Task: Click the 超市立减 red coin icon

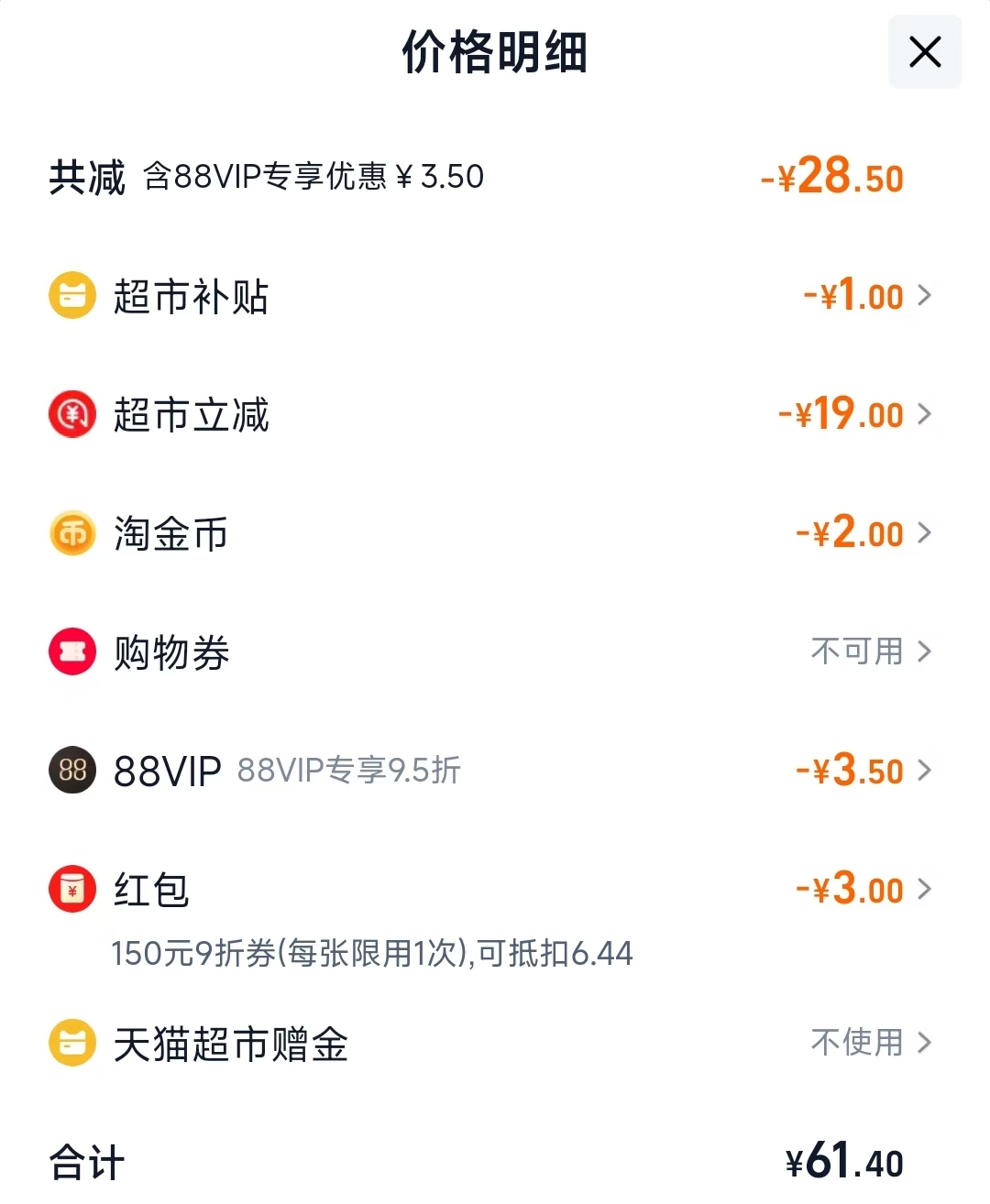Action: (x=72, y=414)
